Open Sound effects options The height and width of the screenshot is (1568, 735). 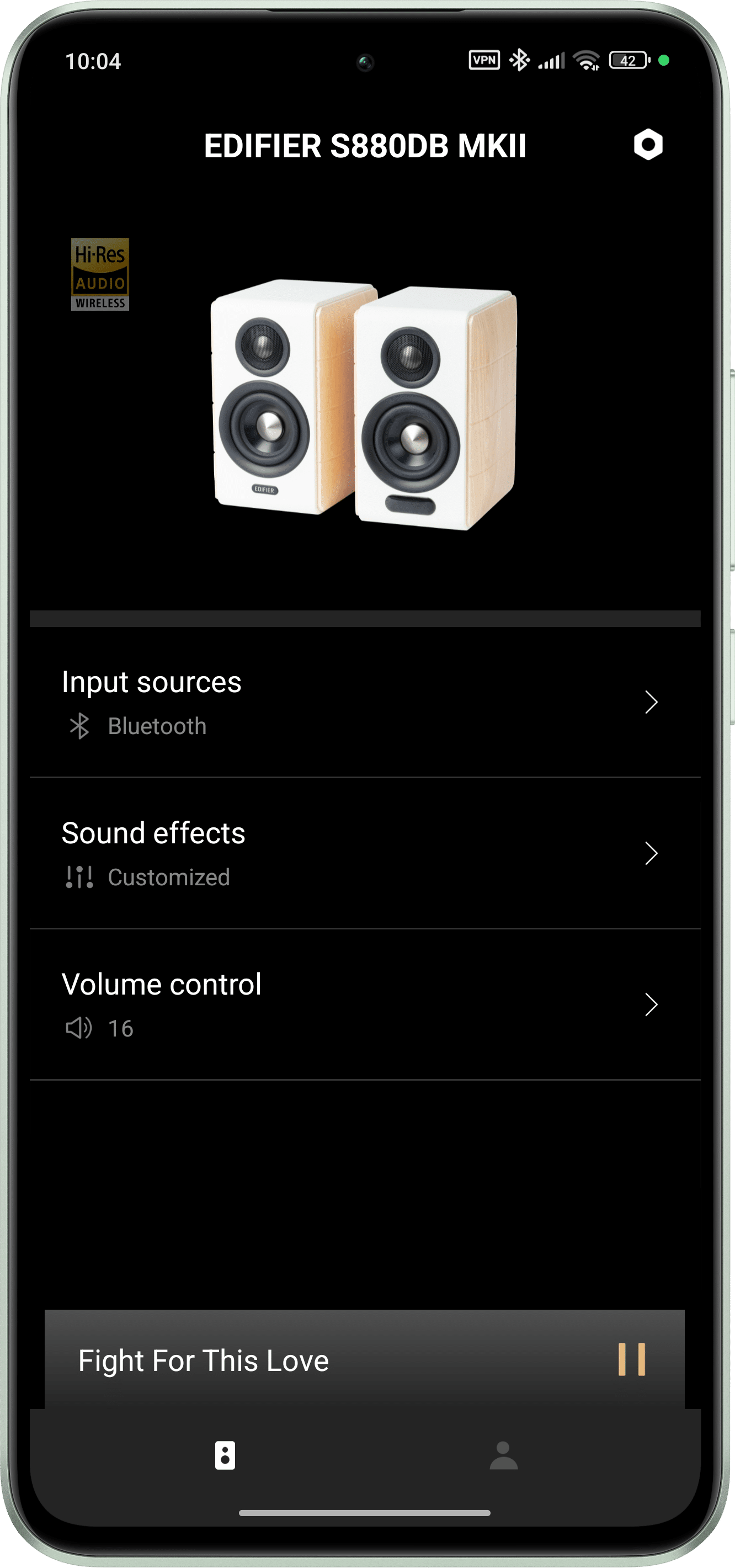[365, 853]
